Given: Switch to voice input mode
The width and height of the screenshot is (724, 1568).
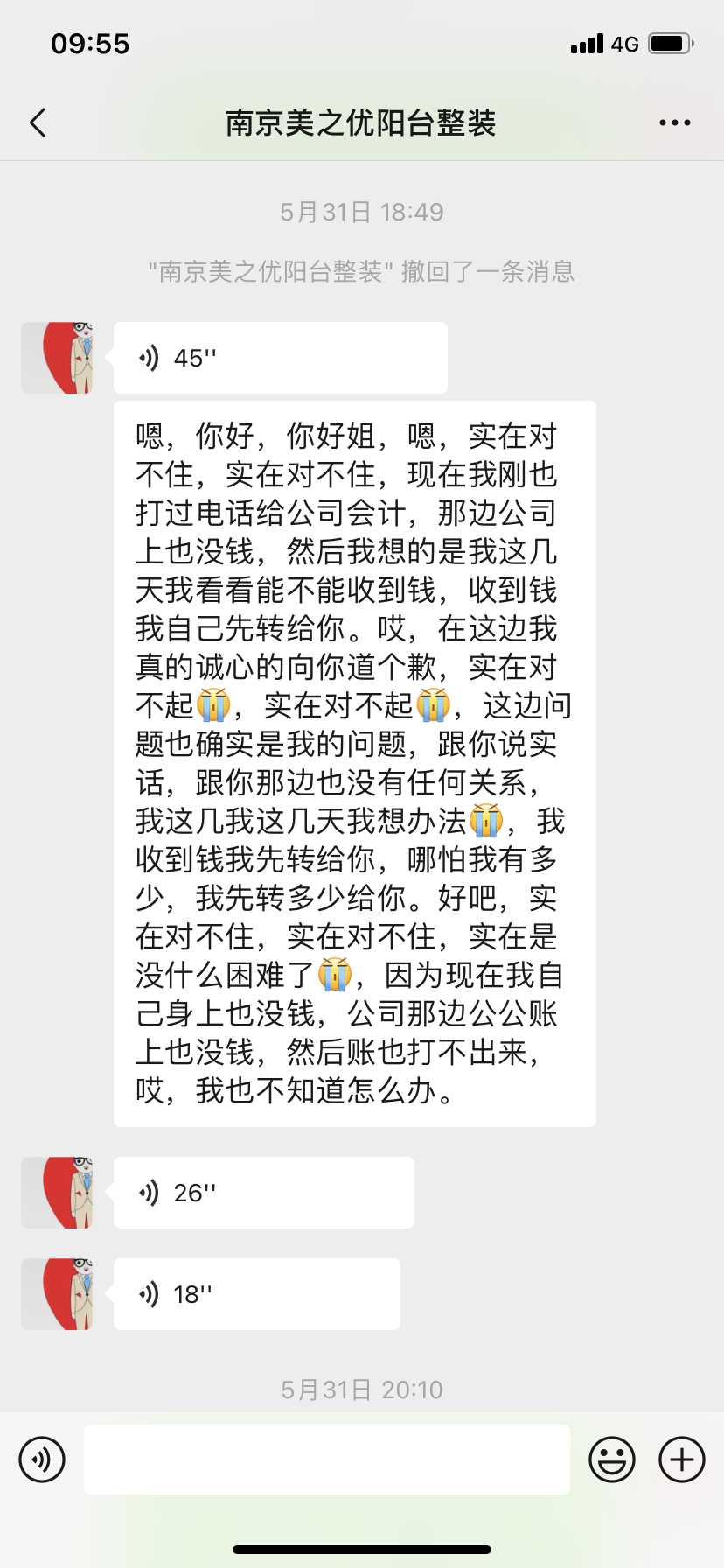Looking at the screenshot, I should point(42,1459).
